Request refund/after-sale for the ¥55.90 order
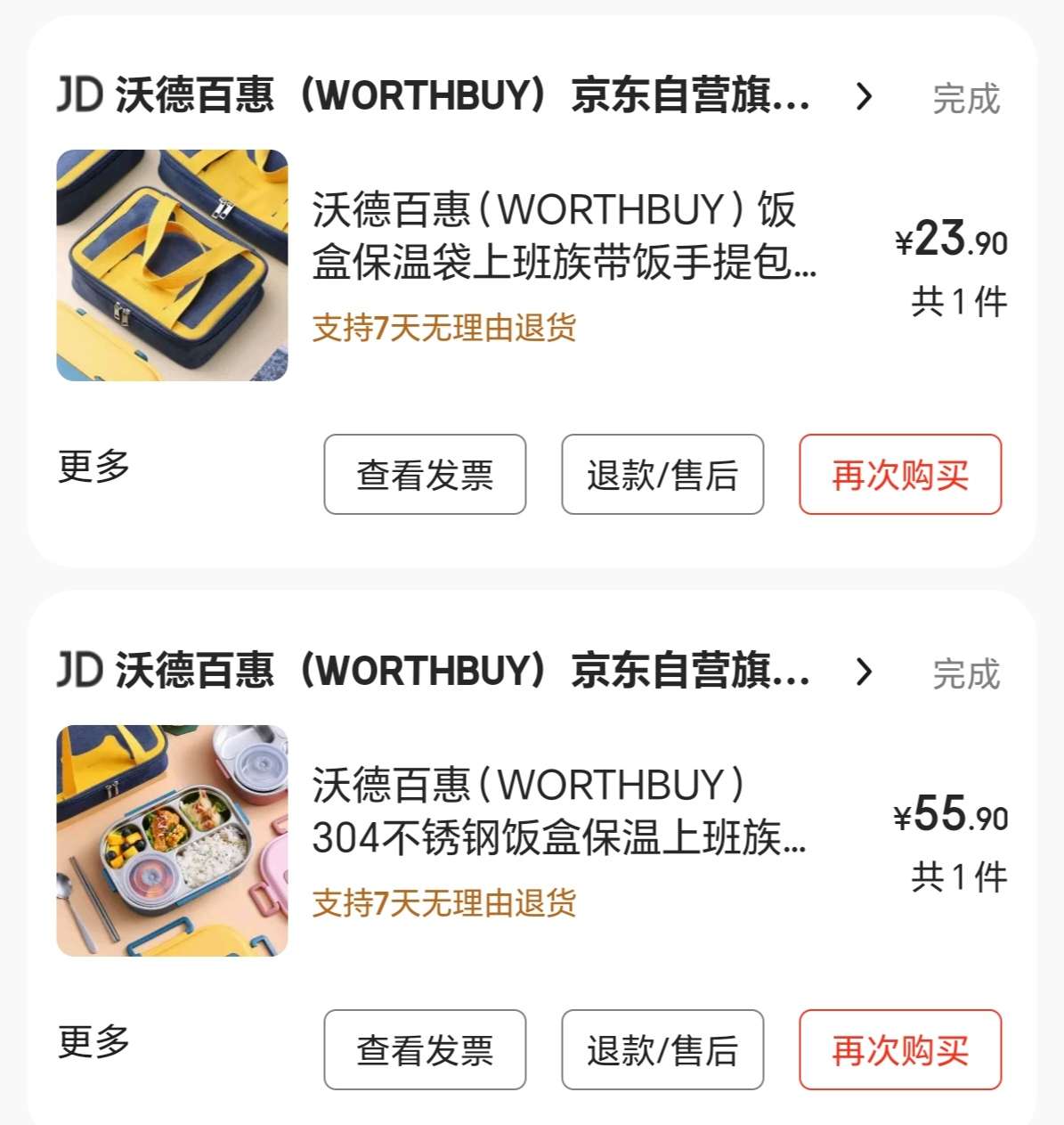The height and width of the screenshot is (1125, 1064). coord(662,1050)
